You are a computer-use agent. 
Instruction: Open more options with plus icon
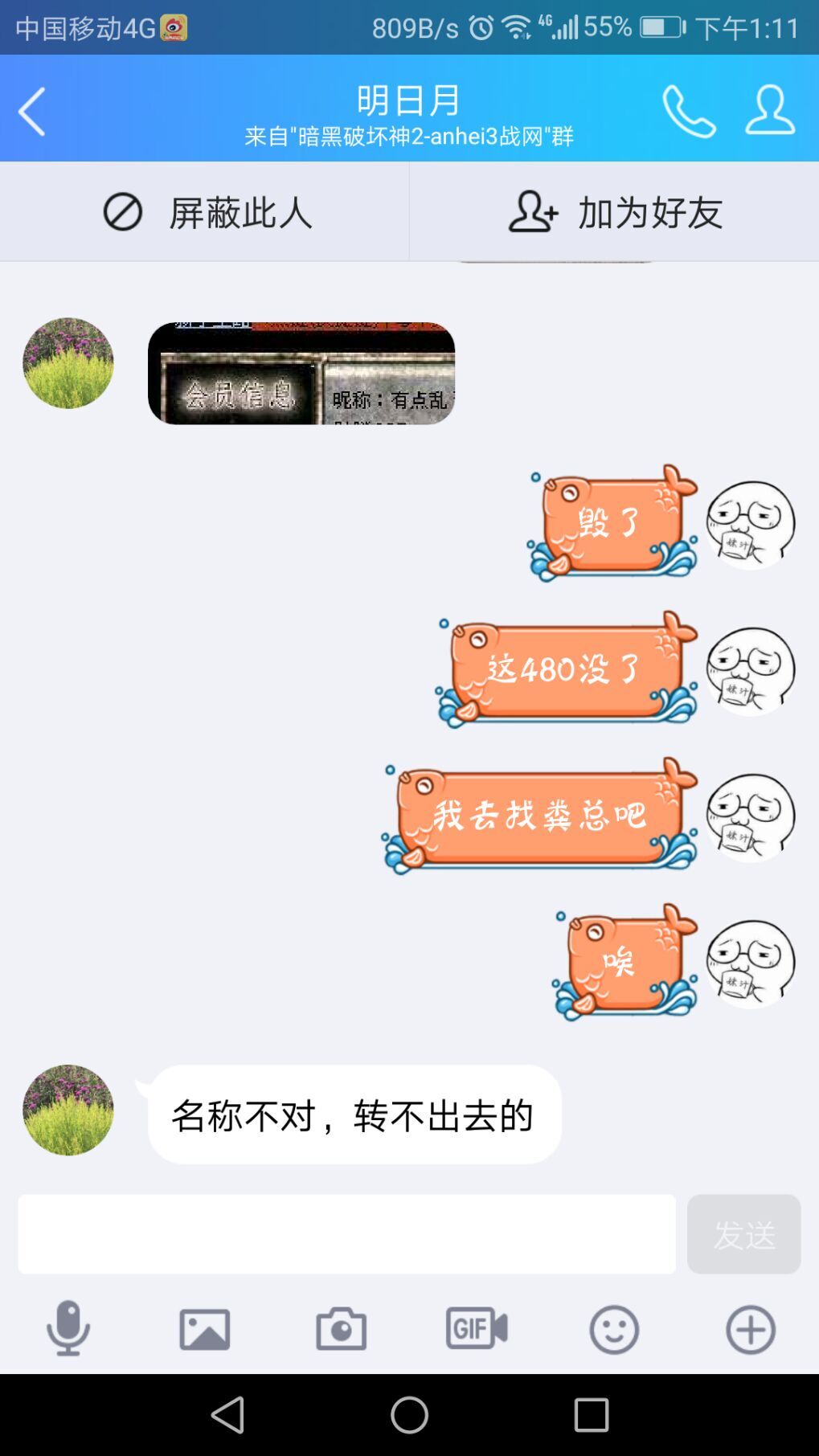[751, 1329]
